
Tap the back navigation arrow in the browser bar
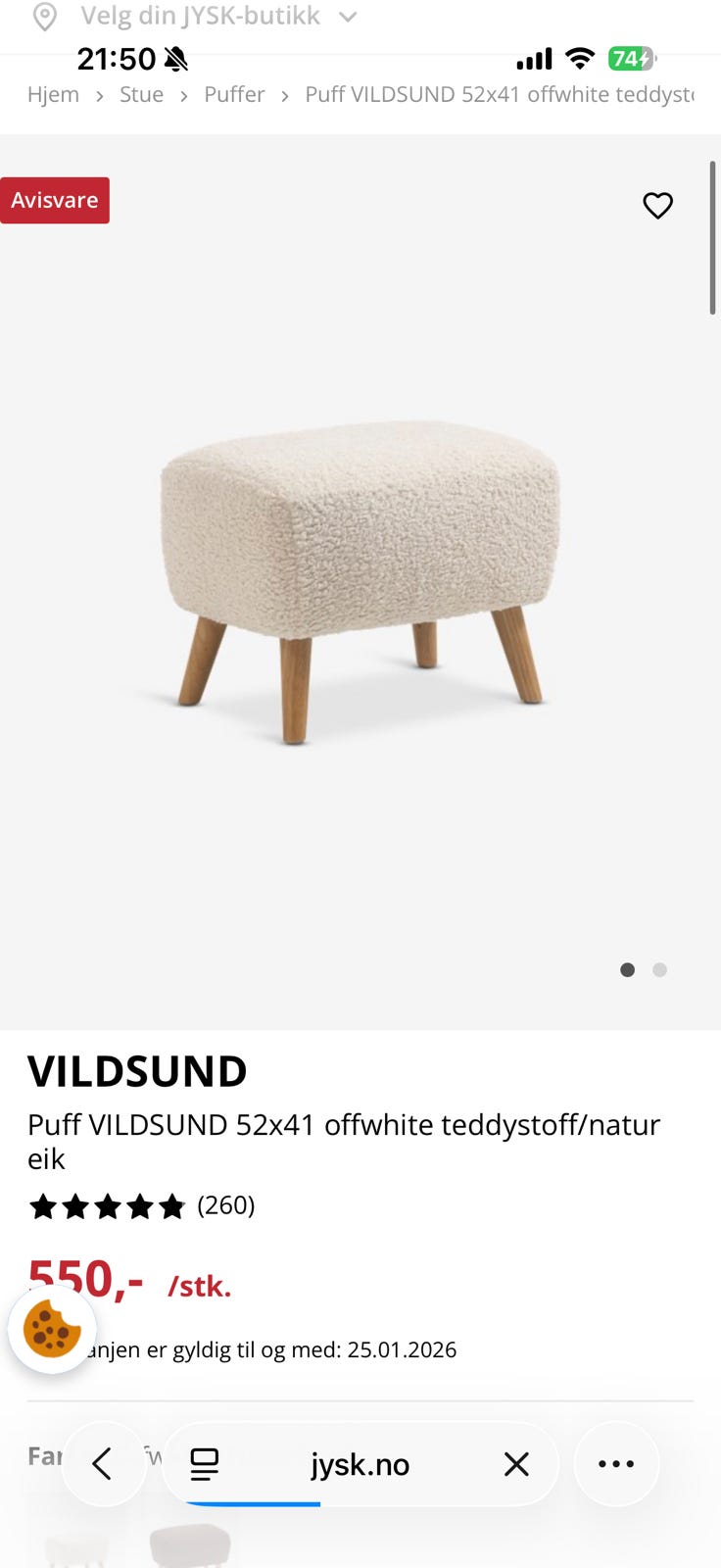click(104, 1463)
